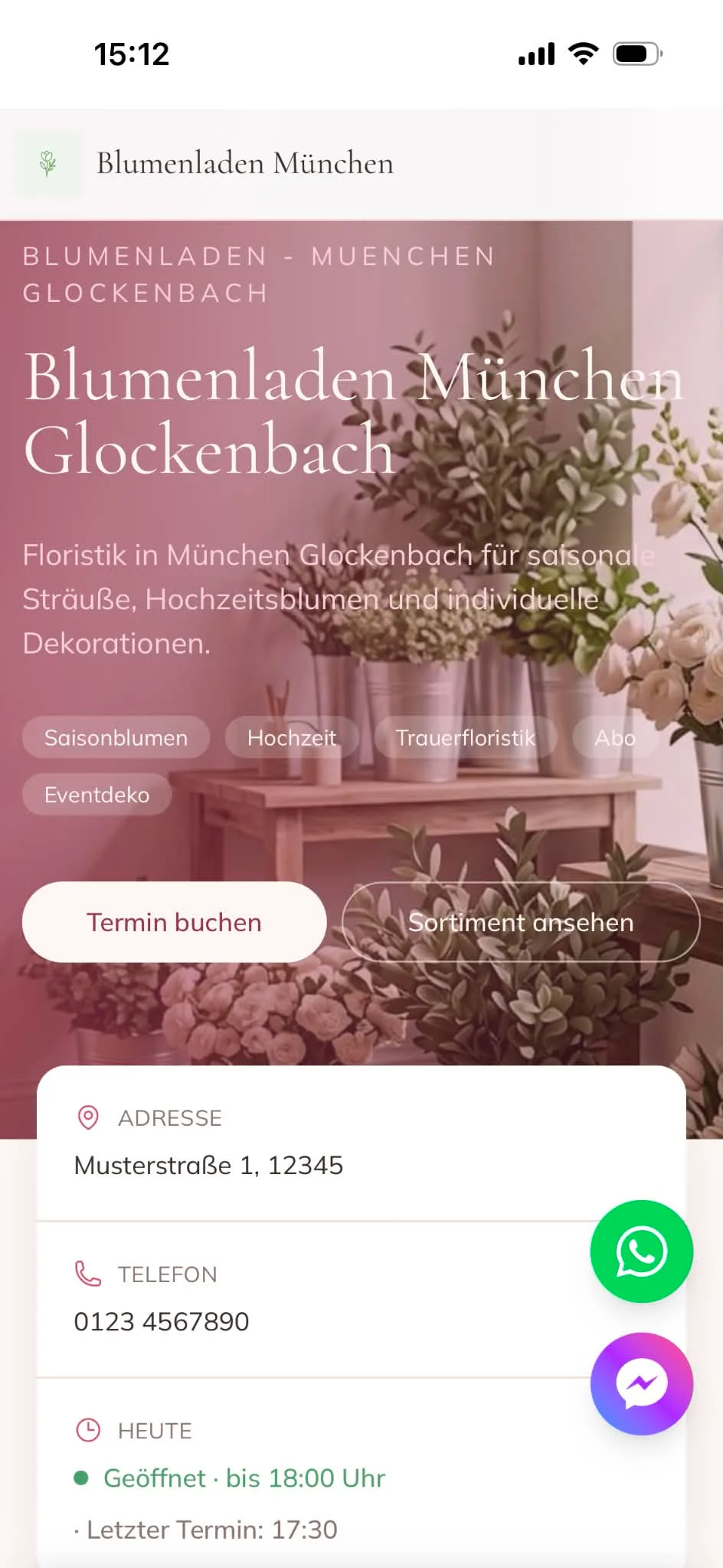
Task: Choose the Trauerfloristik chip
Action: point(465,737)
